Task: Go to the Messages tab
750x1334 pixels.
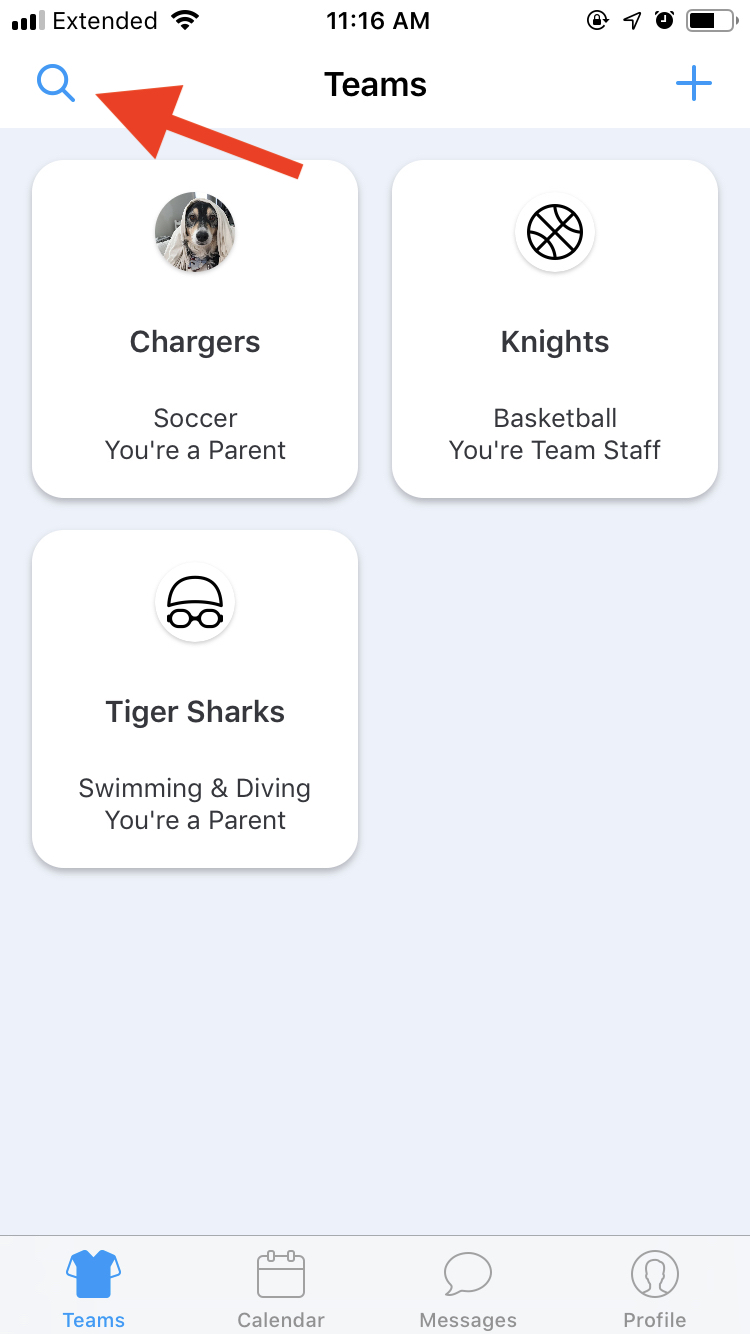Action: pyautogui.click(x=468, y=1288)
